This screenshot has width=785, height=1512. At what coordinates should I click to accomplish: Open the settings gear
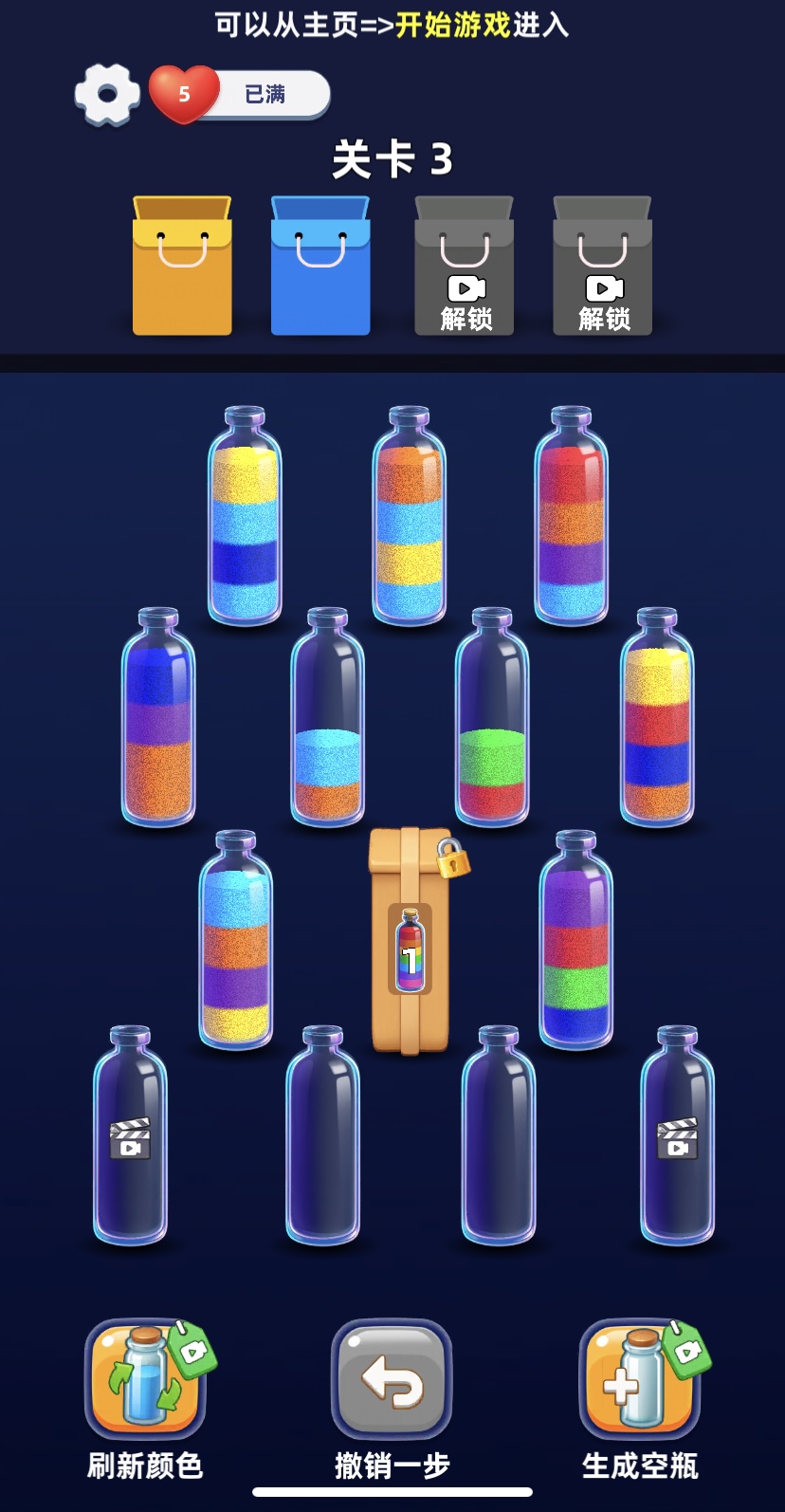pos(107,94)
